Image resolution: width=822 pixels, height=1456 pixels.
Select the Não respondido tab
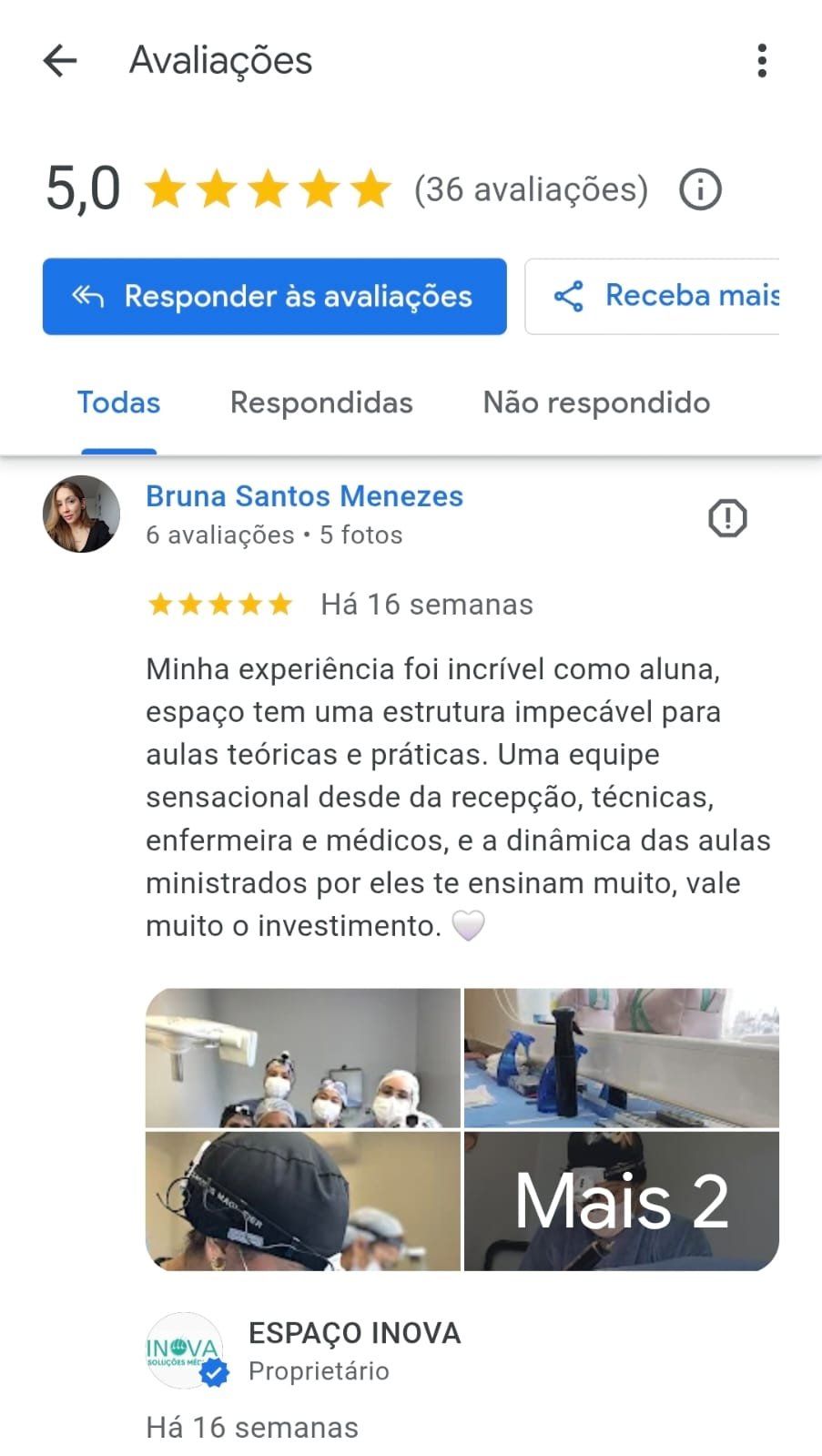tap(596, 402)
